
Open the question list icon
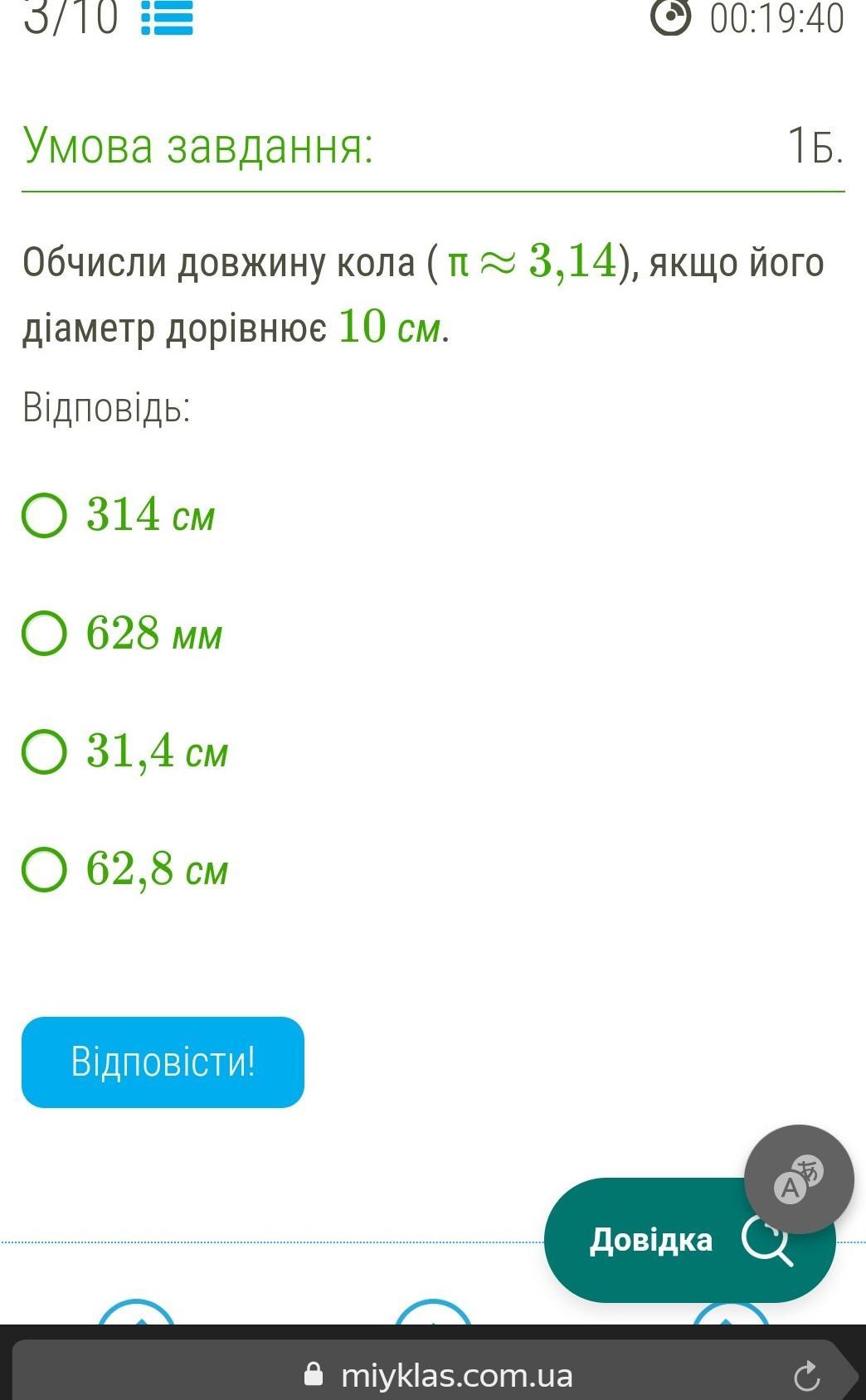167,18
